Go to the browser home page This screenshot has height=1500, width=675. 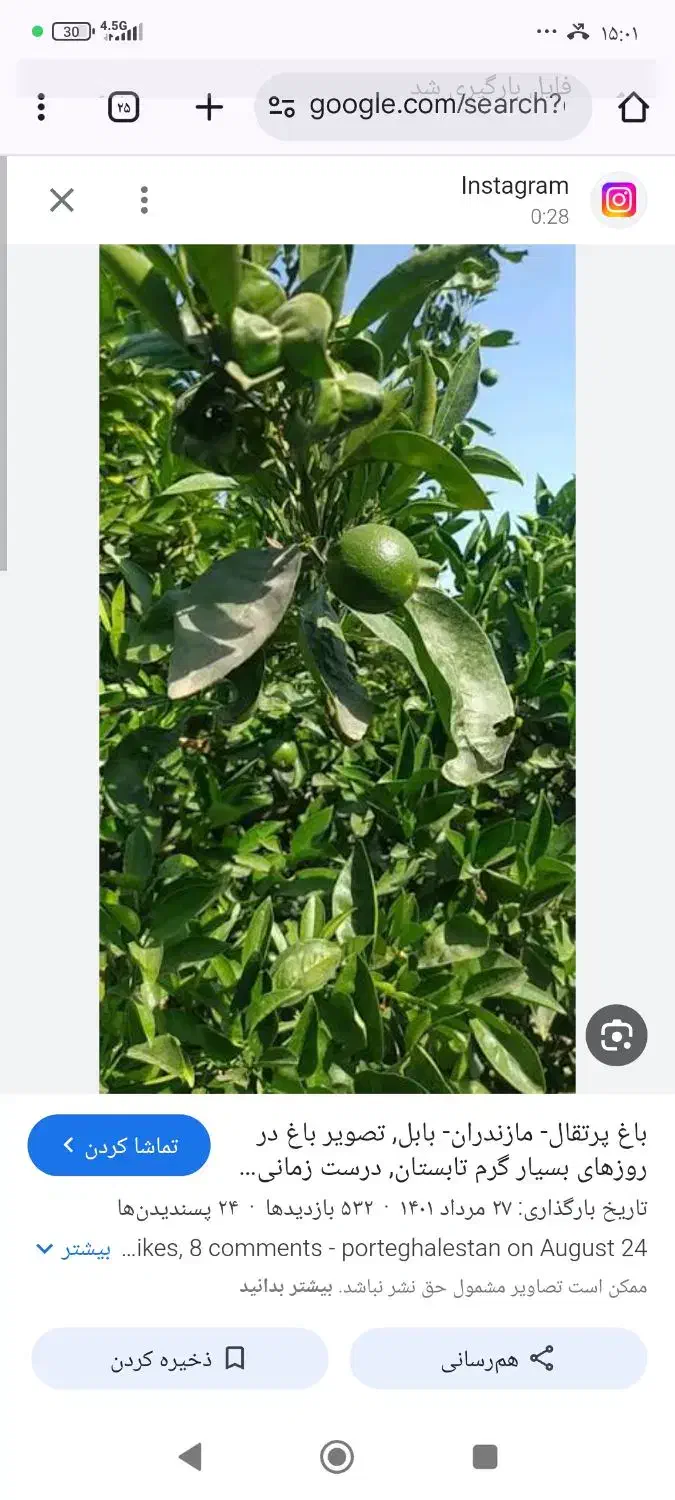633,107
